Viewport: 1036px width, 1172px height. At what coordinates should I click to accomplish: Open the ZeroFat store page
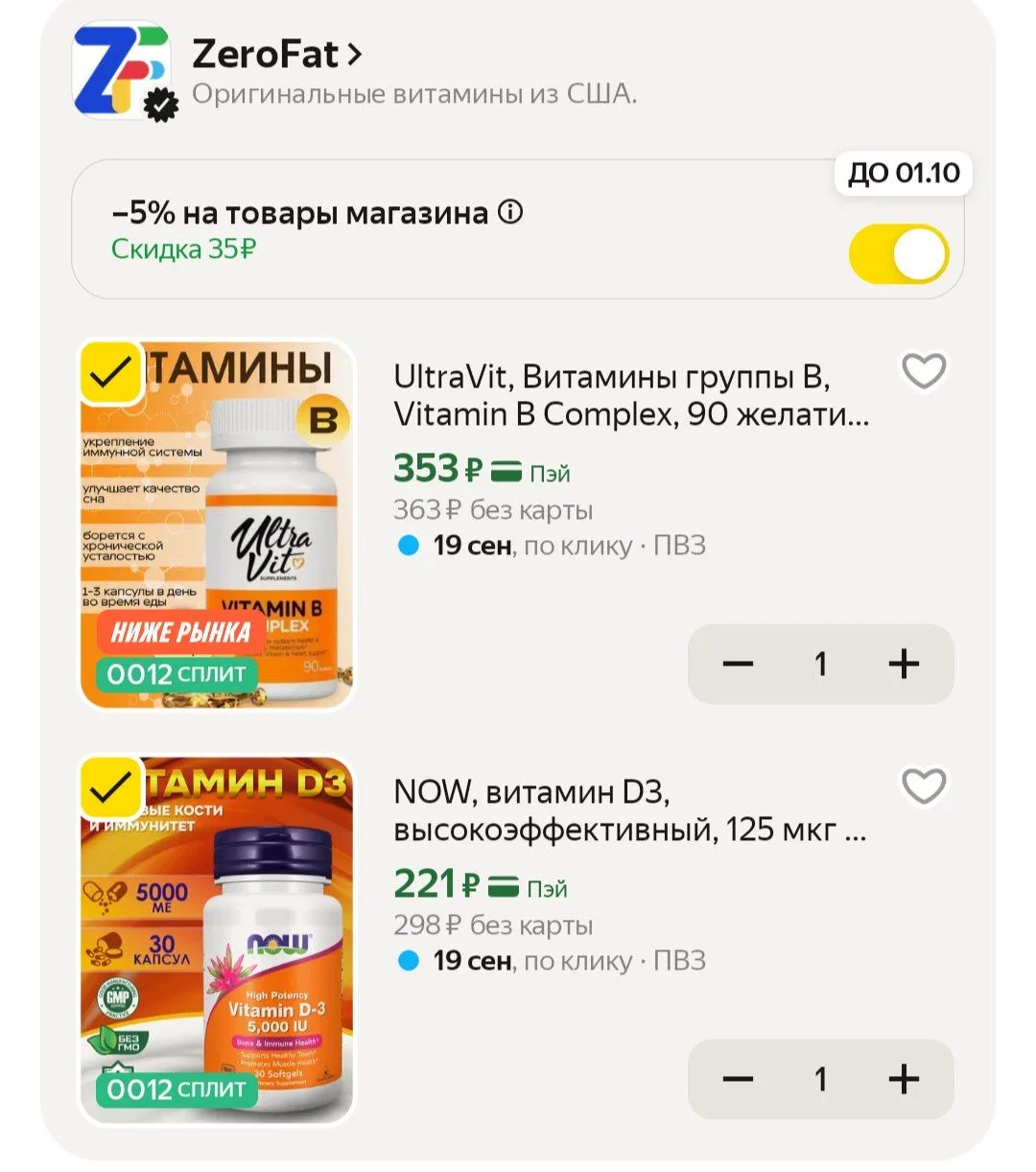[x=277, y=55]
